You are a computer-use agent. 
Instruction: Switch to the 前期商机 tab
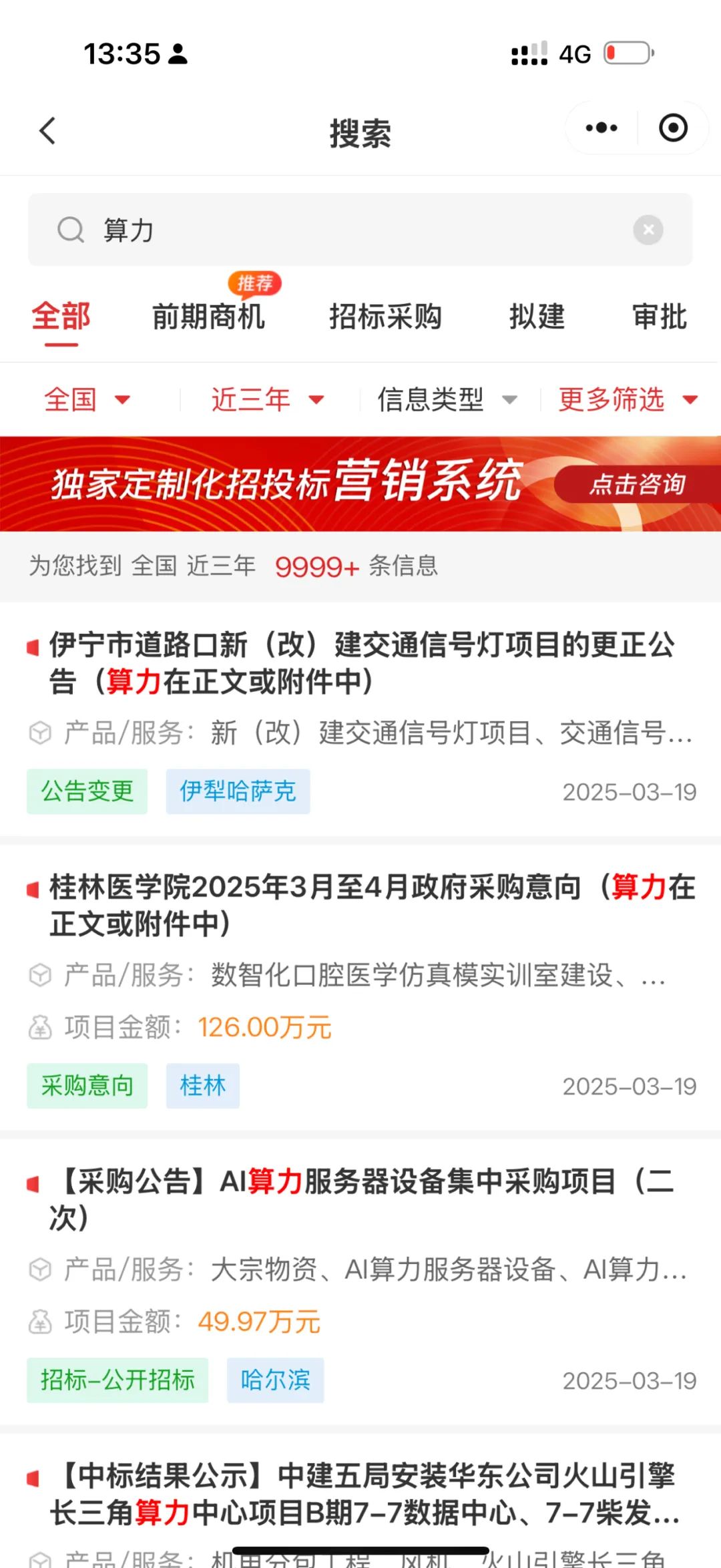[208, 317]
